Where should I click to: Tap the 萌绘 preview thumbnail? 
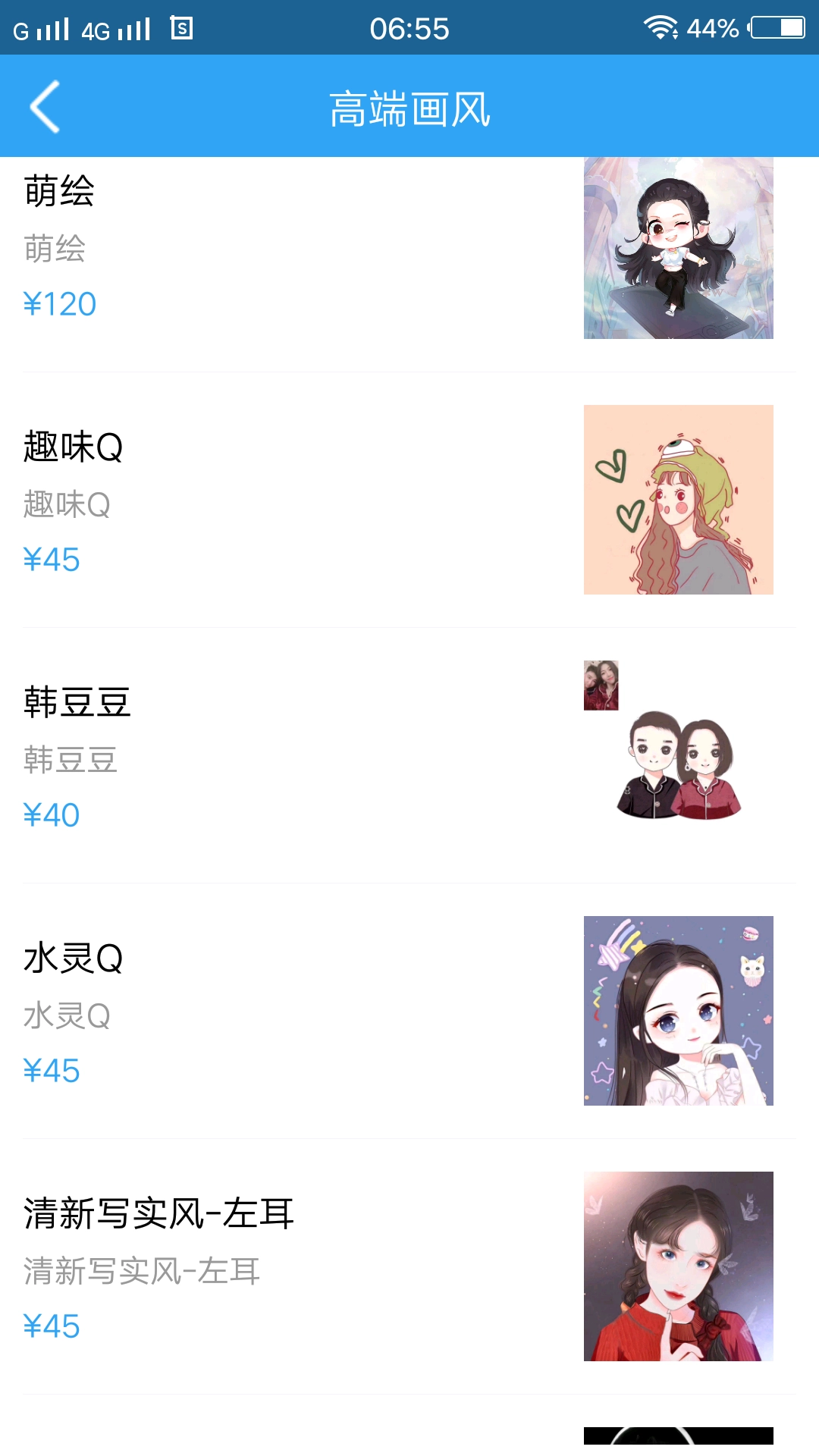[x=679, y=249]
